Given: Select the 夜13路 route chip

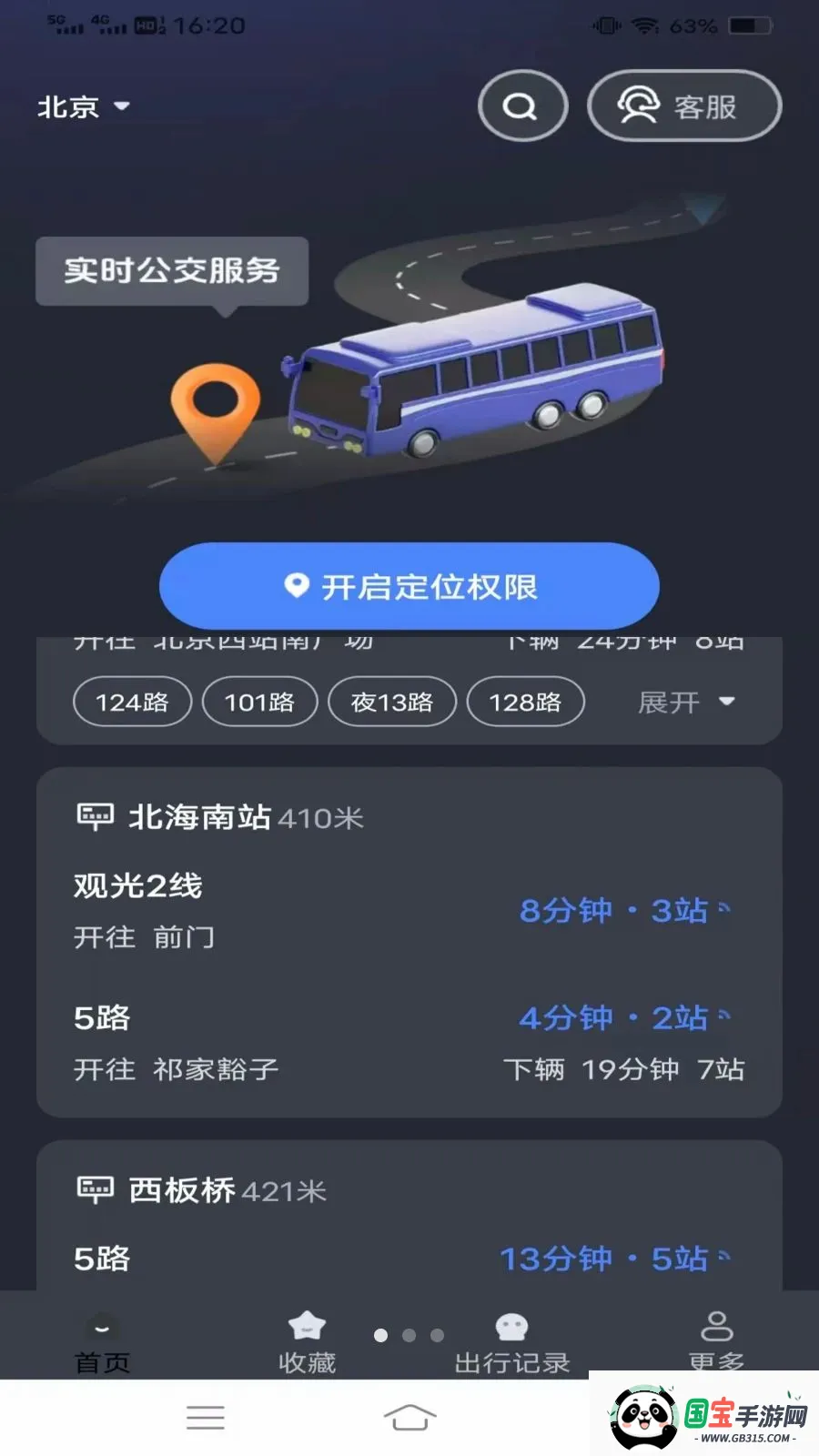Looking at the screenshot, I should click(x=392, y=702).
